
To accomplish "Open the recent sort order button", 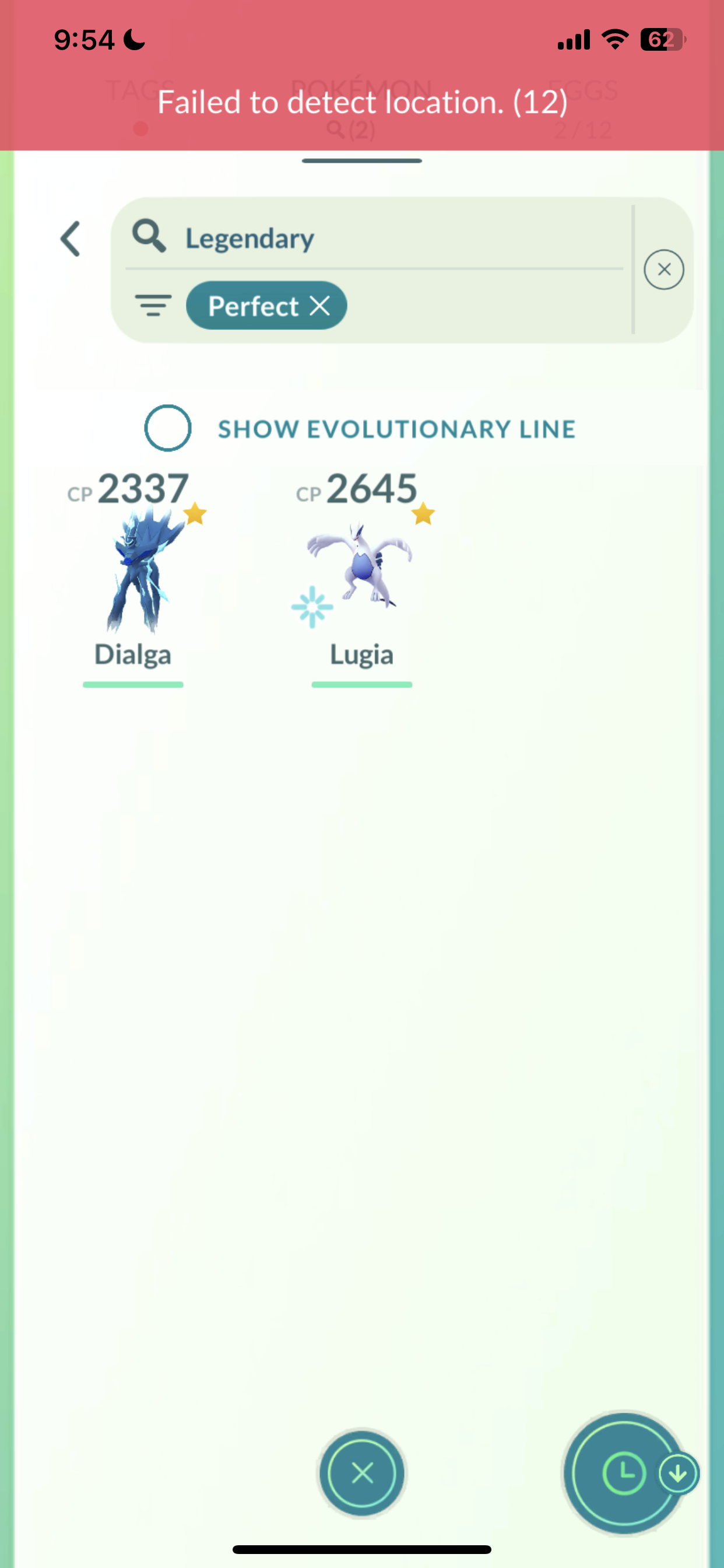I will tap(624, 1473).
